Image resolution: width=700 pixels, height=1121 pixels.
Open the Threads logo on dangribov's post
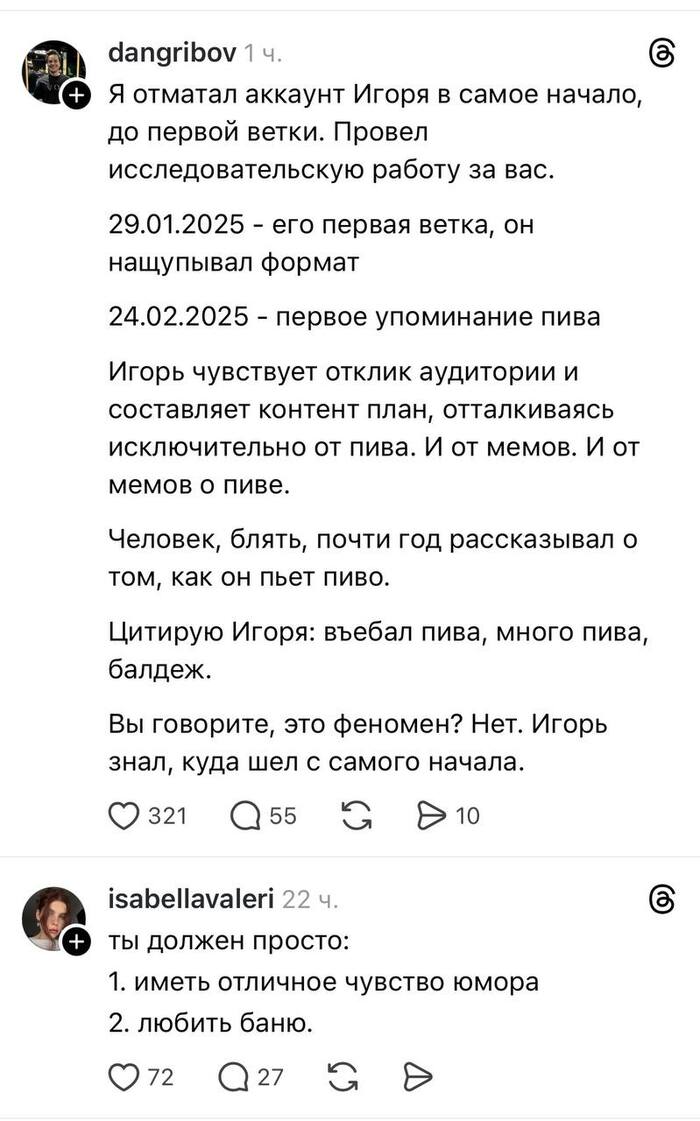click(661, 56)
